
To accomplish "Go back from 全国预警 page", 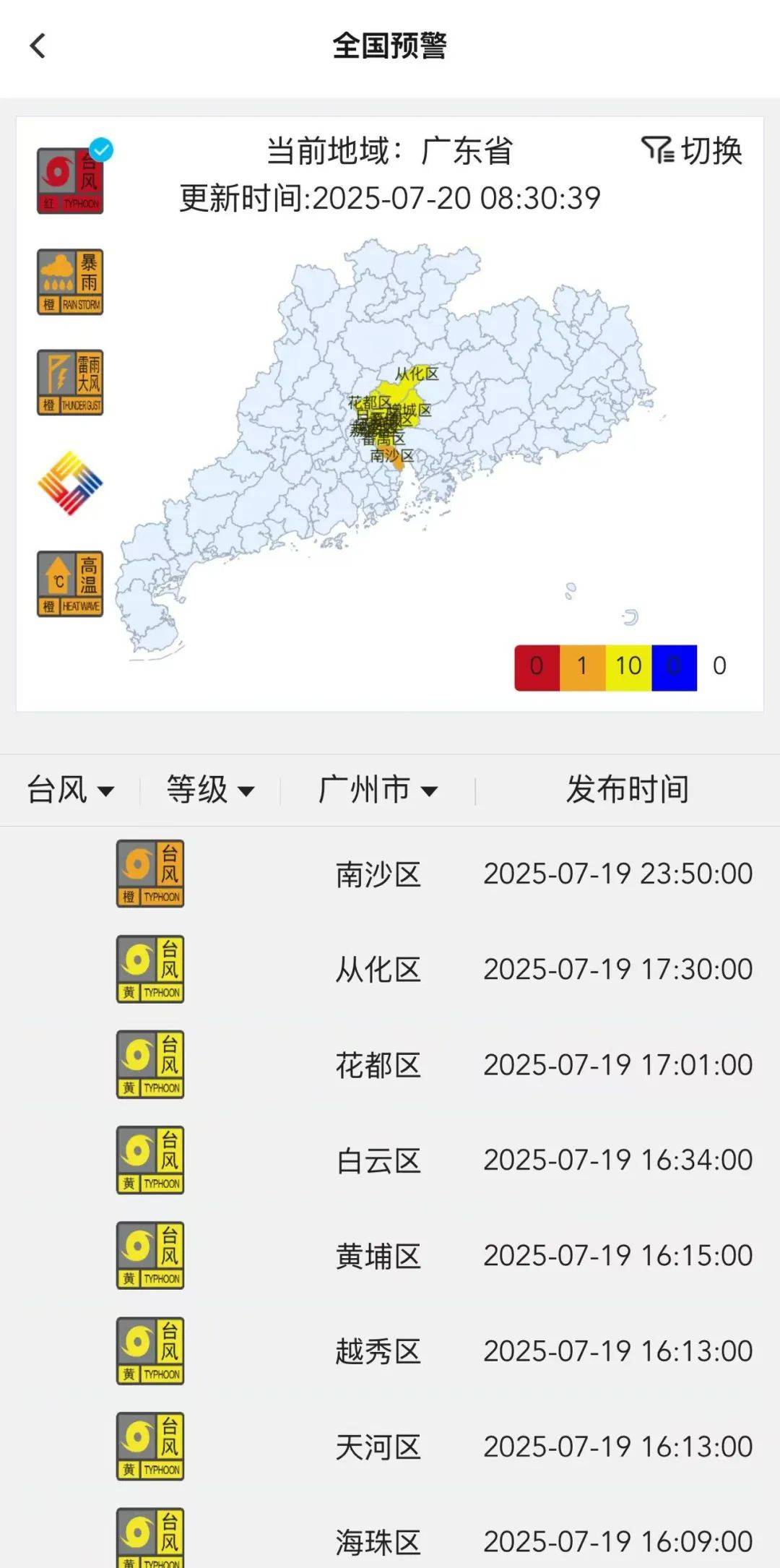I will click(38, 46).
